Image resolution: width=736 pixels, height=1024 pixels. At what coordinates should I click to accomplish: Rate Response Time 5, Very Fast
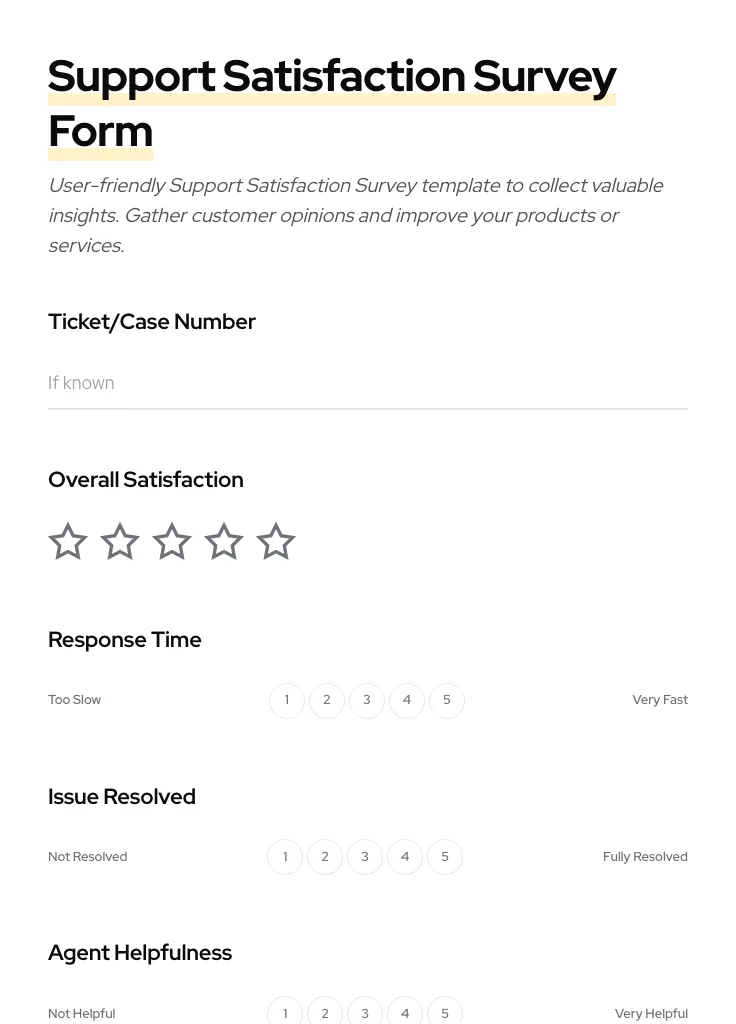coord(447,700)
